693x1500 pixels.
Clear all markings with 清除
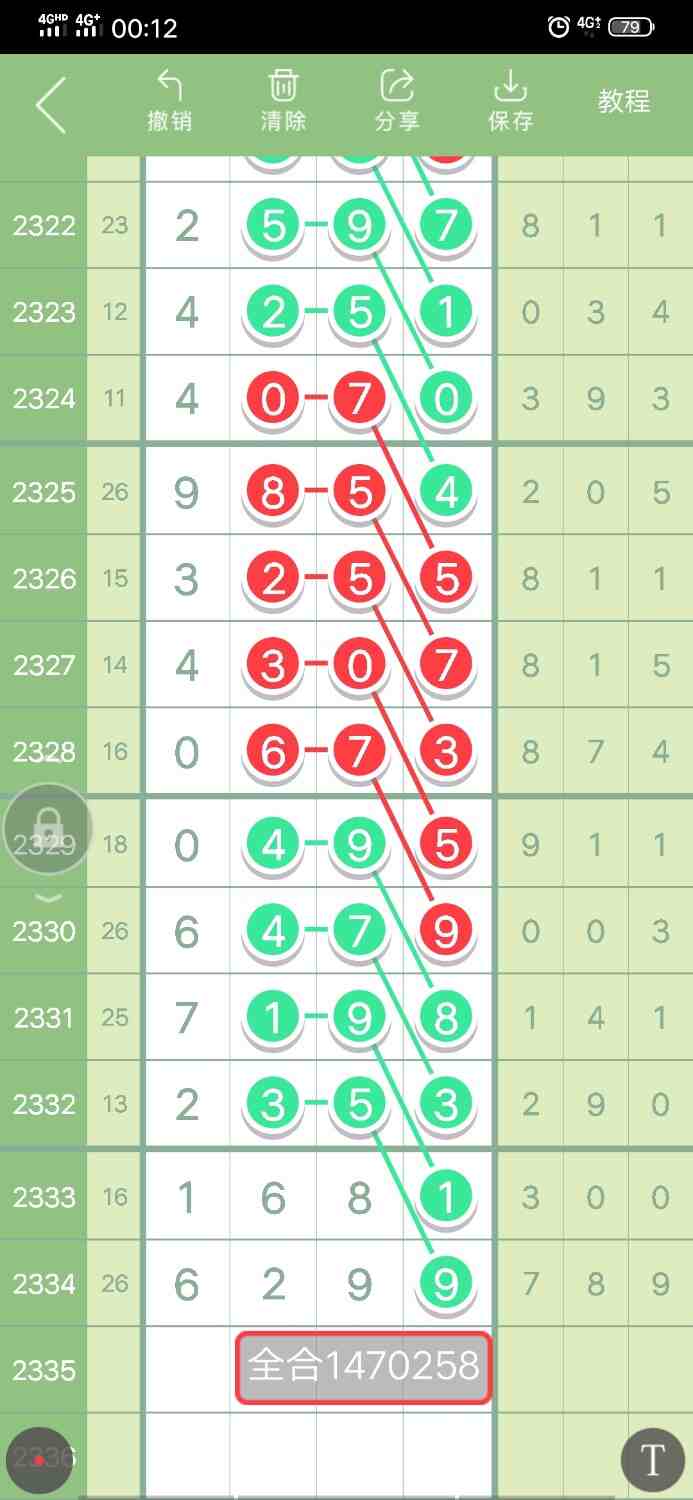coord(283,101)
